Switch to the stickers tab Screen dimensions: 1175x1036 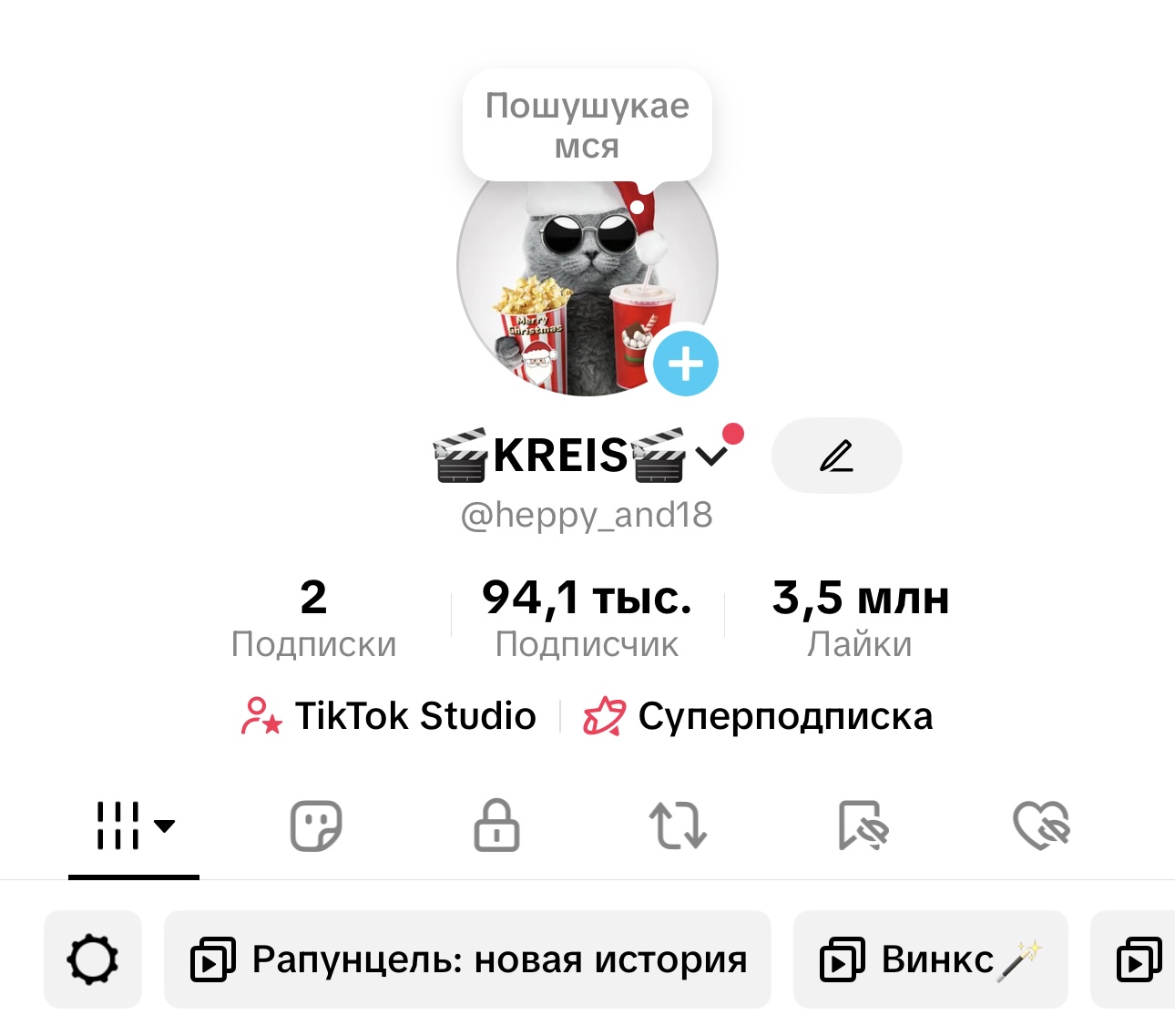tap(315, 826)
